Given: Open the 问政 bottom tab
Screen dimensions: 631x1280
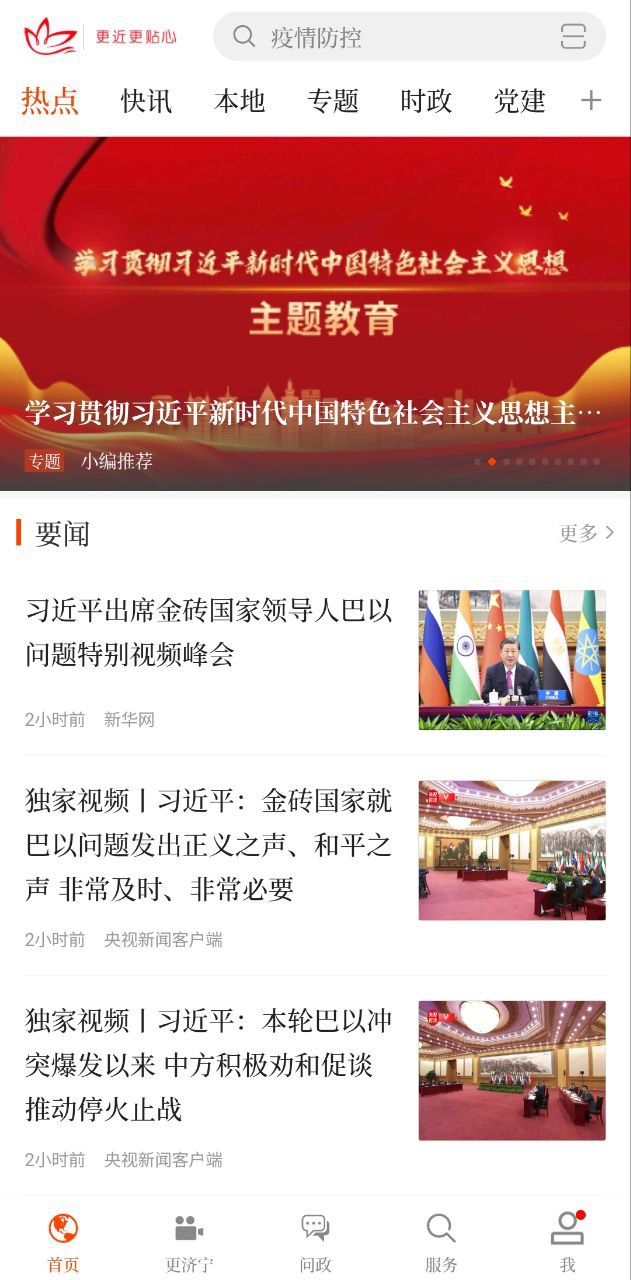Looking at the screenshot, I should pos(315,1242).
